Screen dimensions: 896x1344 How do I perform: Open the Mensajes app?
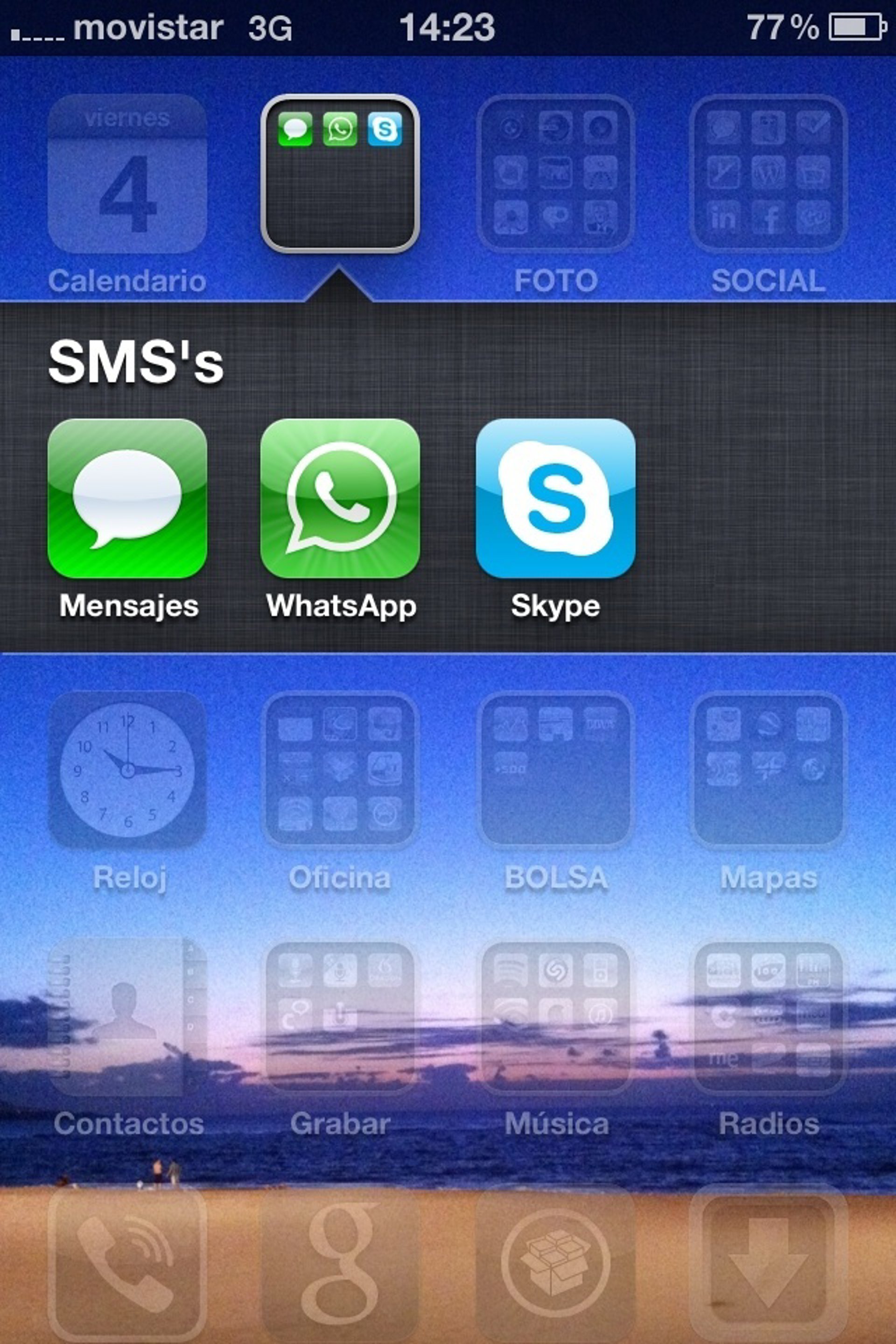(x=127, y=498)
